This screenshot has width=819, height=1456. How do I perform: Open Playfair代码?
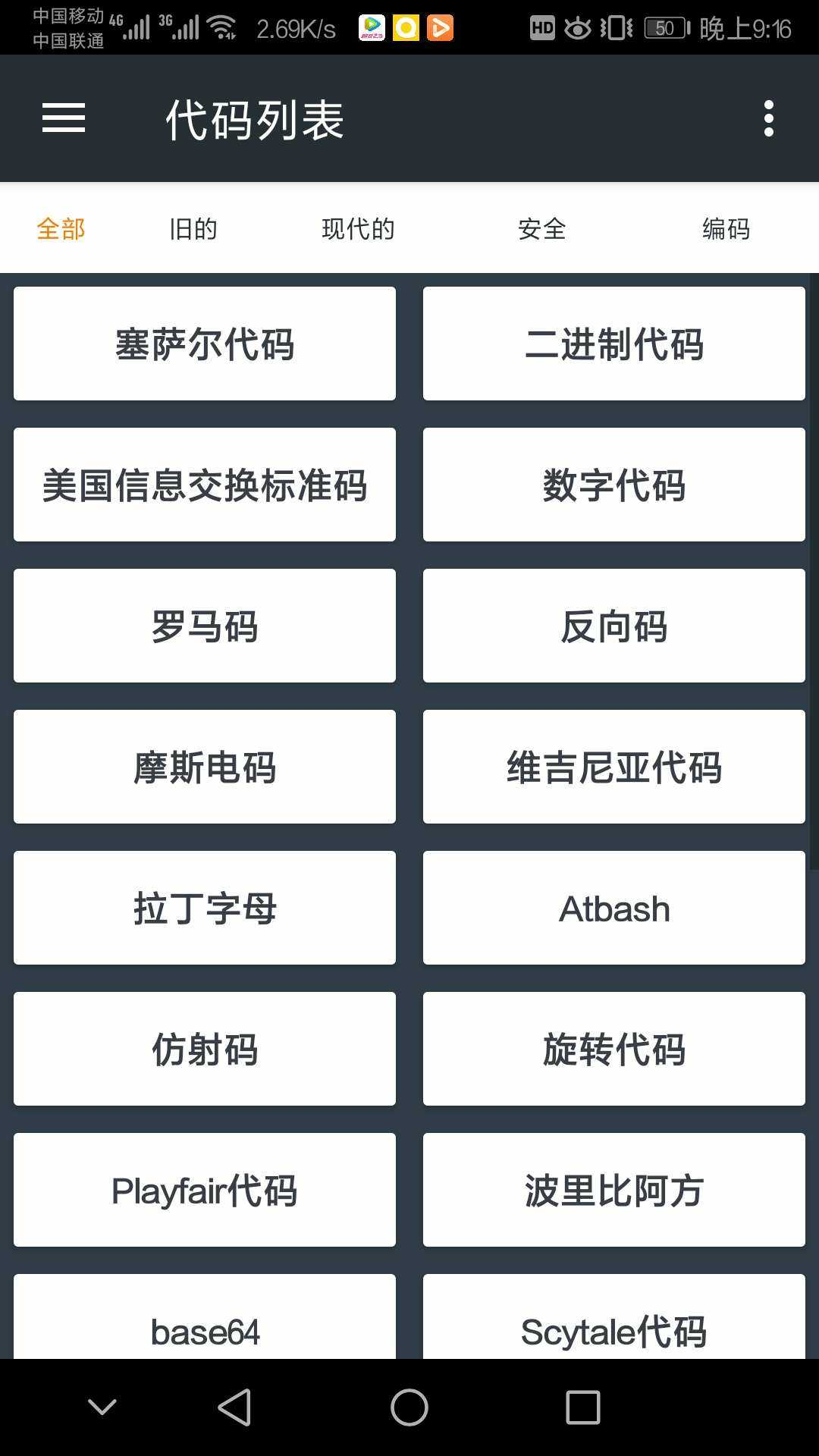click(205, 1190)
